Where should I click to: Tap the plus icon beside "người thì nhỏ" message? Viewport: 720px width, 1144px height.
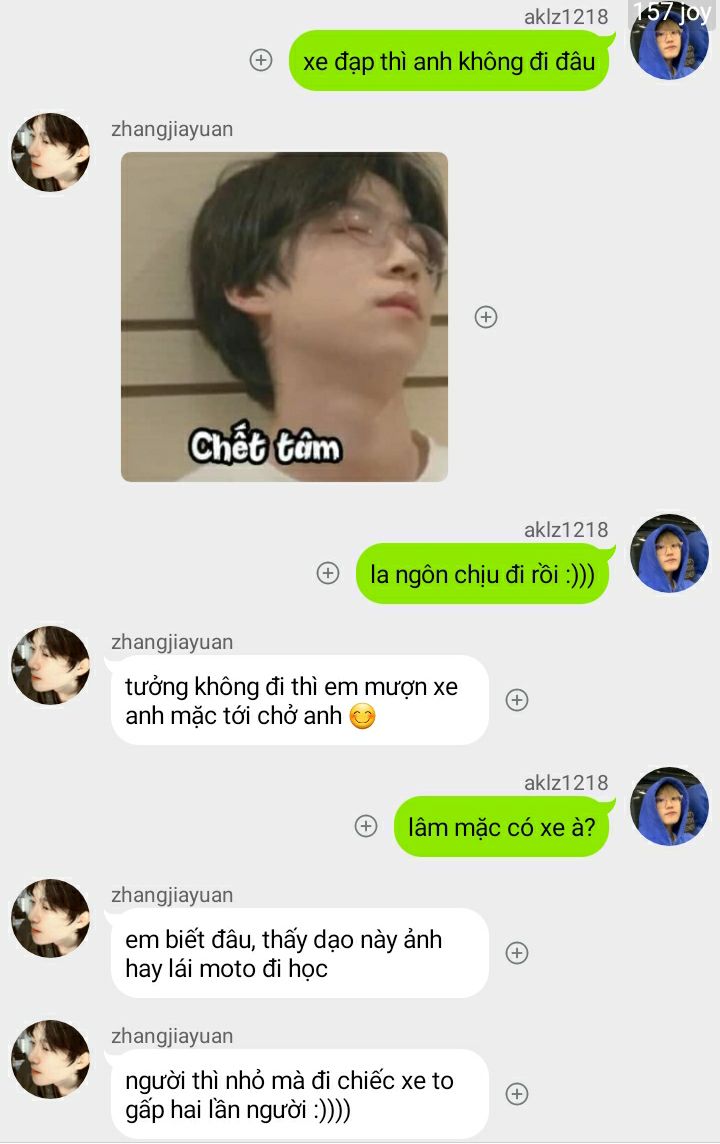[517, 1094]
